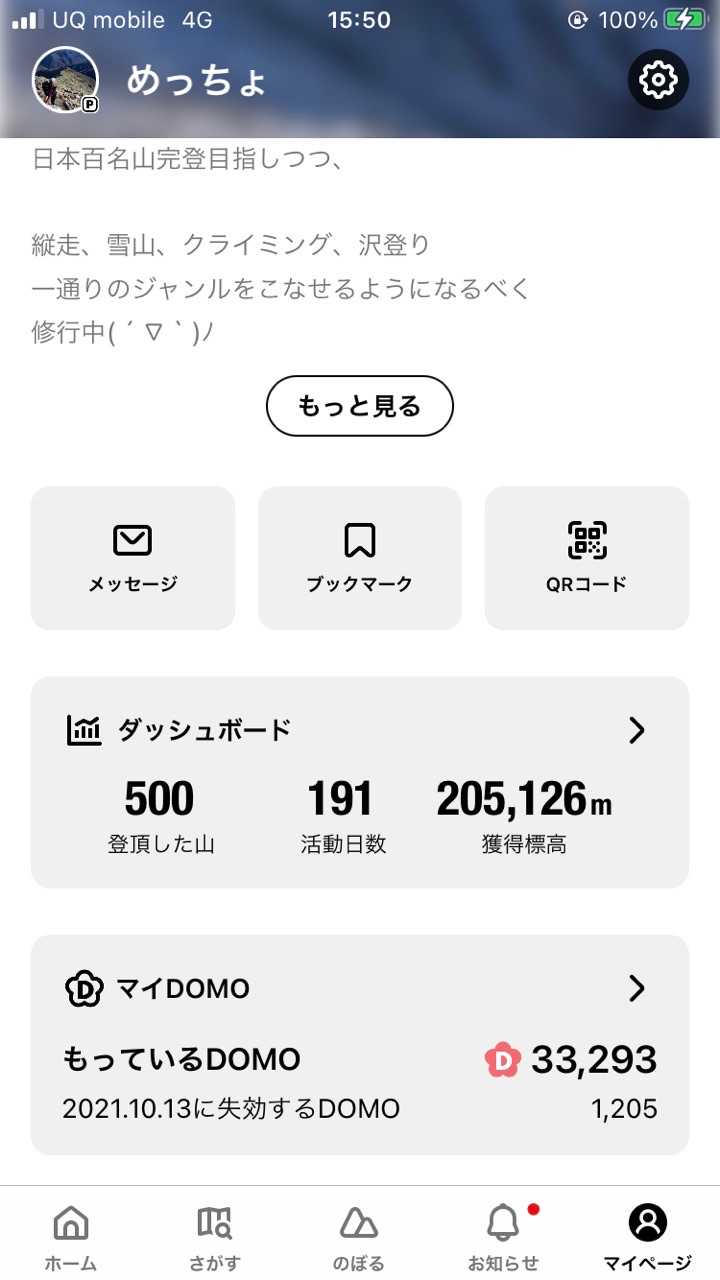
Task: Expand bio with もっと見る button
Action: click(x=359, y=406)
